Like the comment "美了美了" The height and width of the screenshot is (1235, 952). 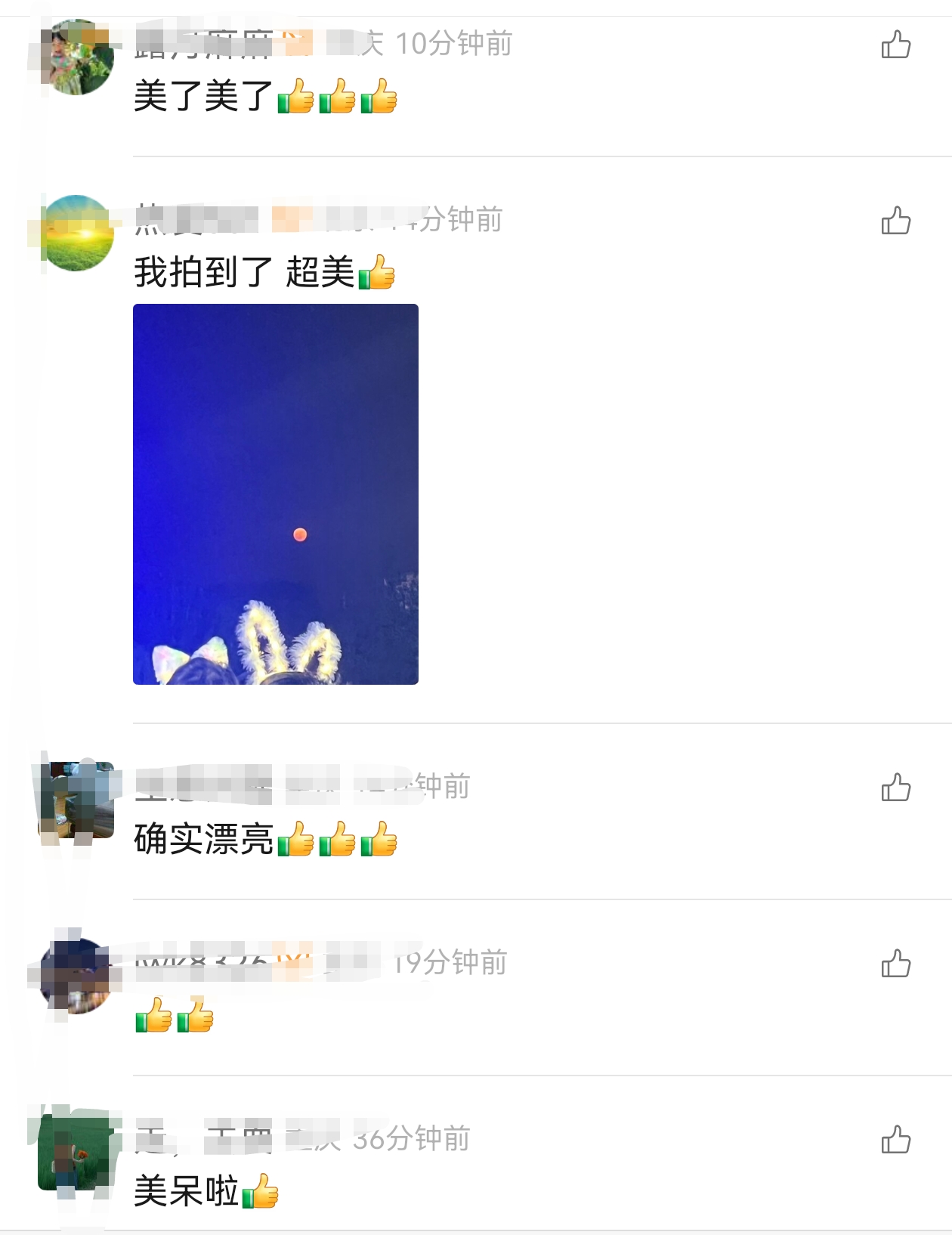pos(895,45)
